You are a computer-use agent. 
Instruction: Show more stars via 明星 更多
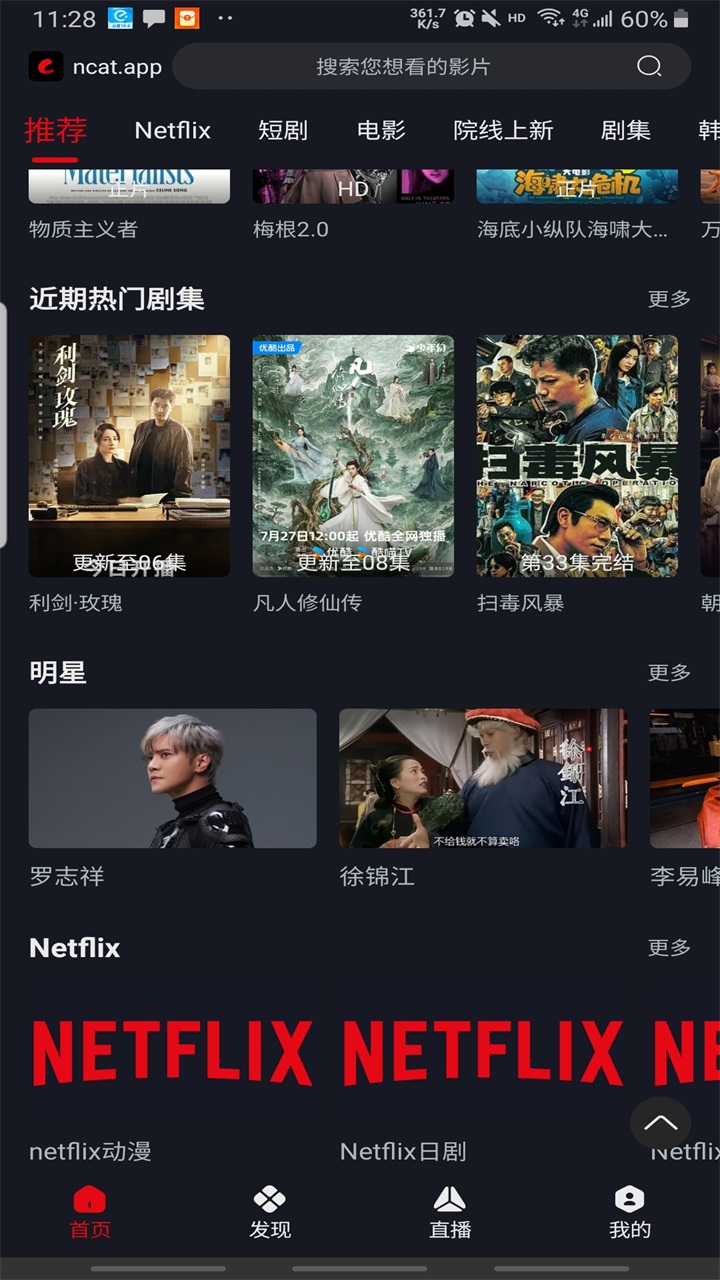tap(669, 673)
